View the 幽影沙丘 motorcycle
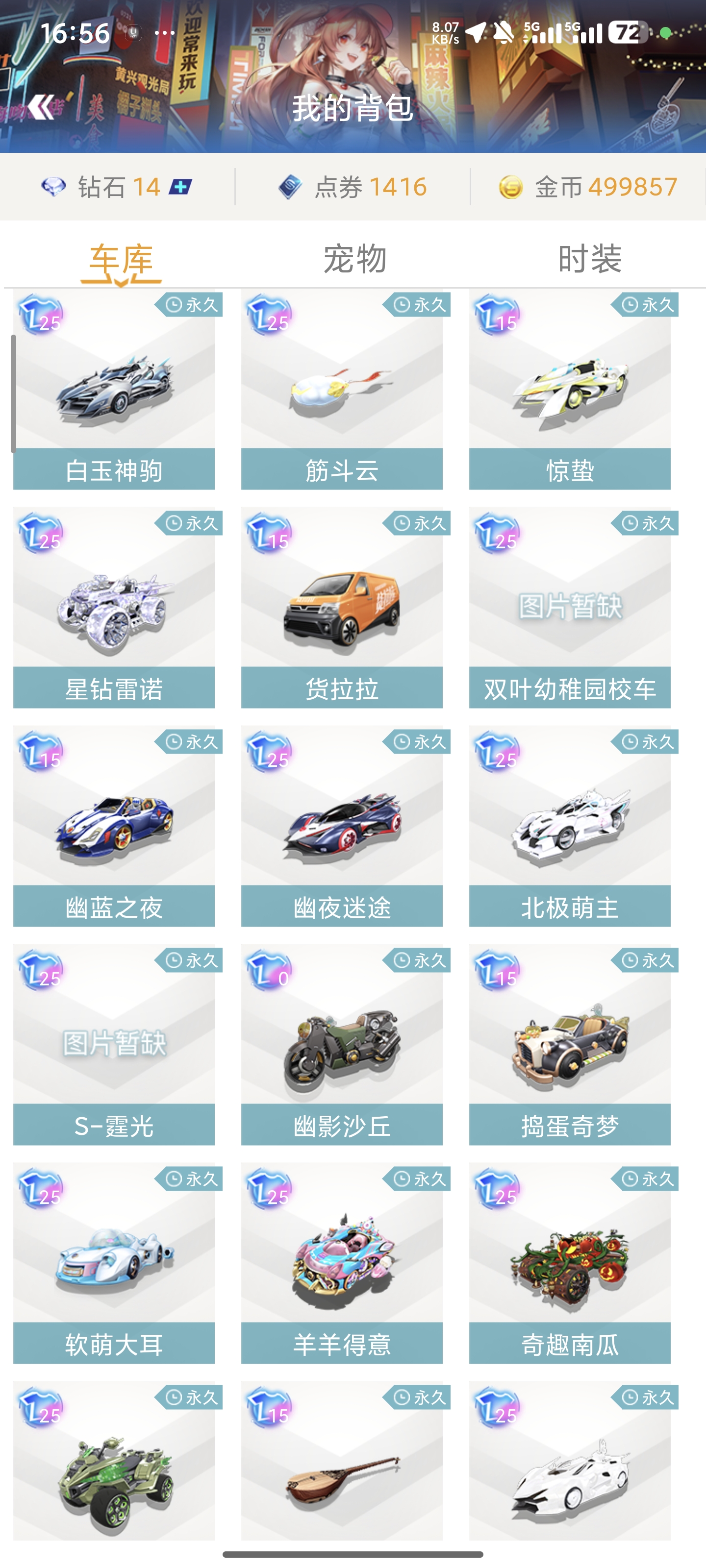Screen dimensions: 706x1568 (x=342, y=1045)
